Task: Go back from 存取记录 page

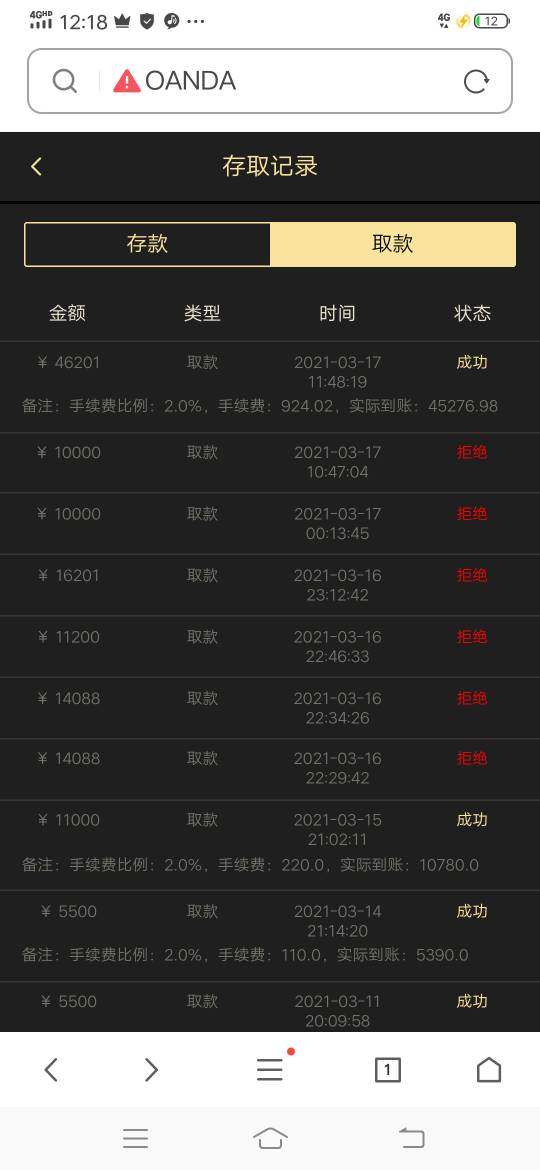Action: (37, 166)
